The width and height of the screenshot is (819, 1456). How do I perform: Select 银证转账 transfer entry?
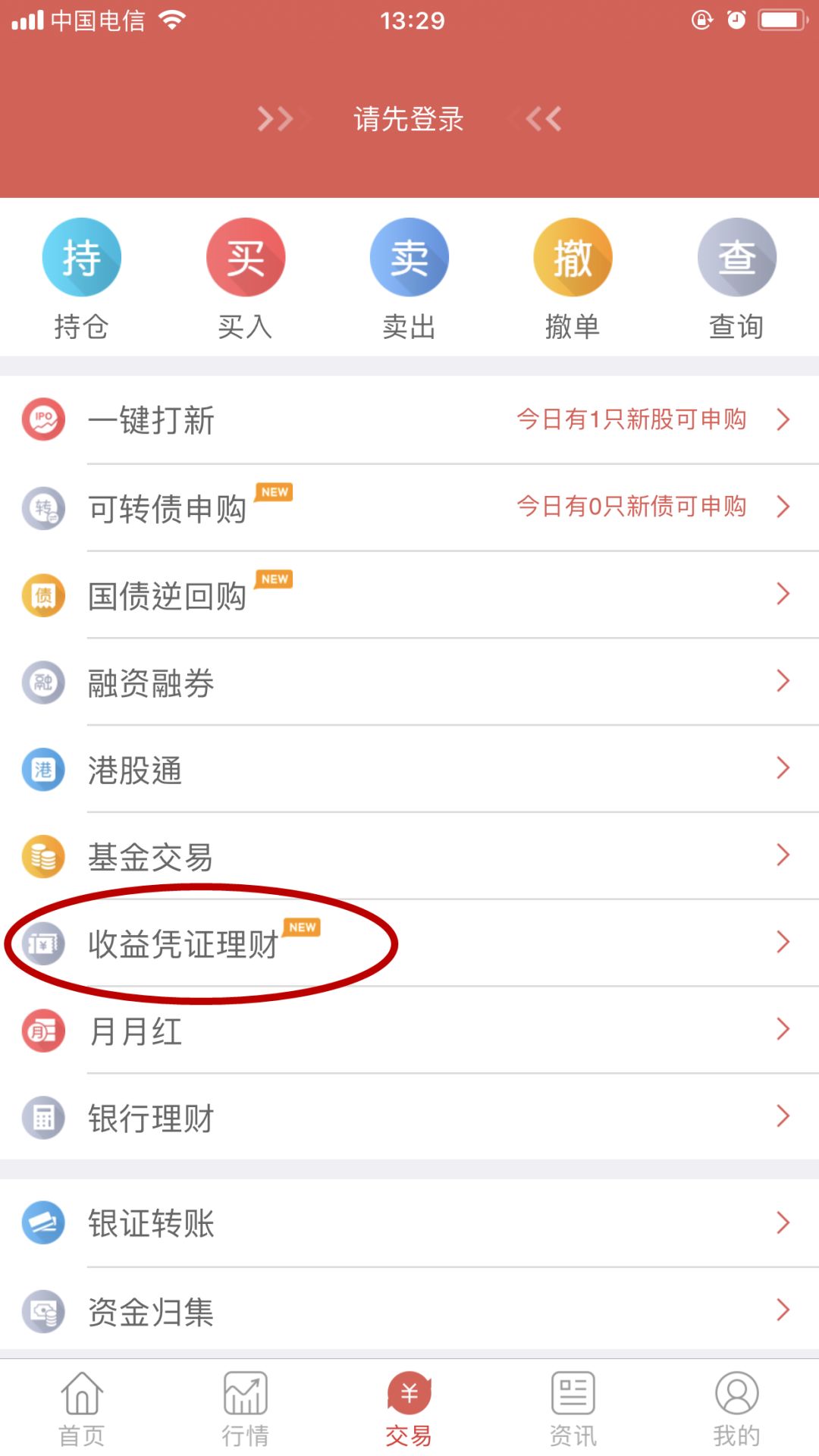[x=152, y=1222]
